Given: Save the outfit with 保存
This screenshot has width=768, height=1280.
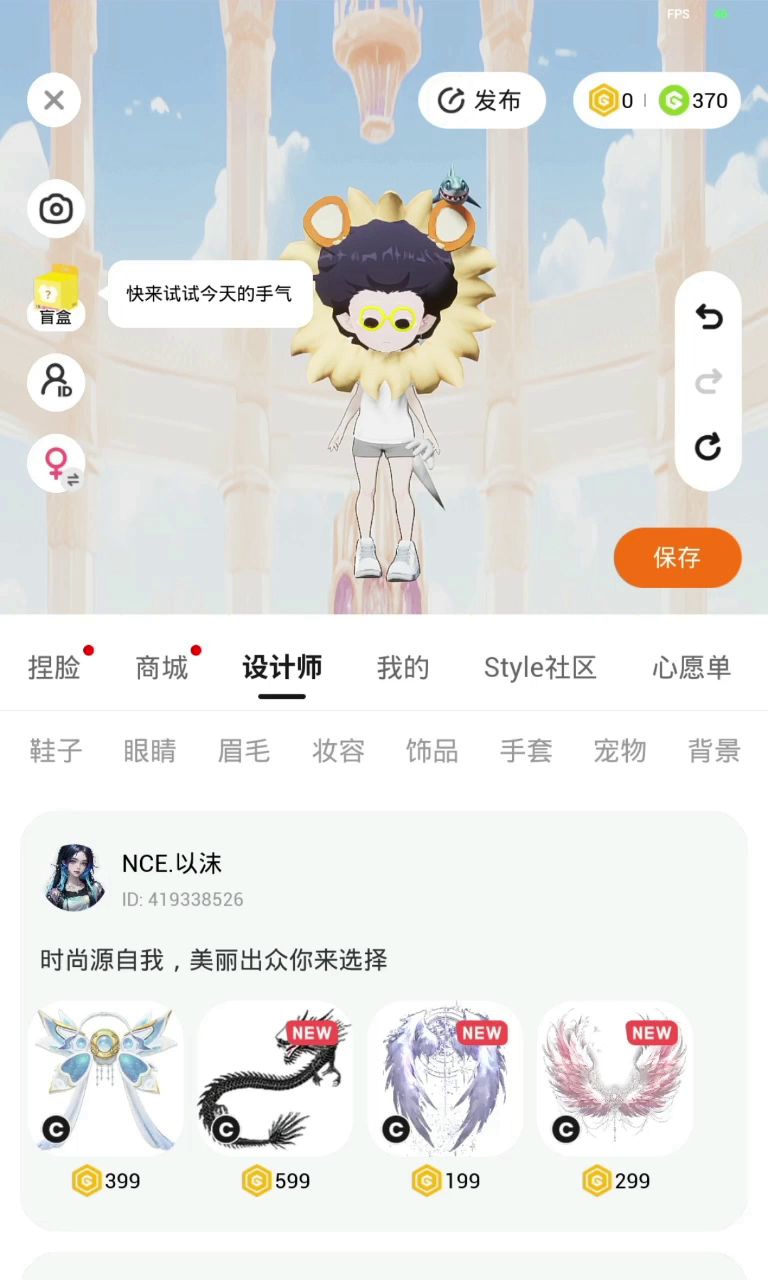Looking at the screenshot, I should coord(677,557).
